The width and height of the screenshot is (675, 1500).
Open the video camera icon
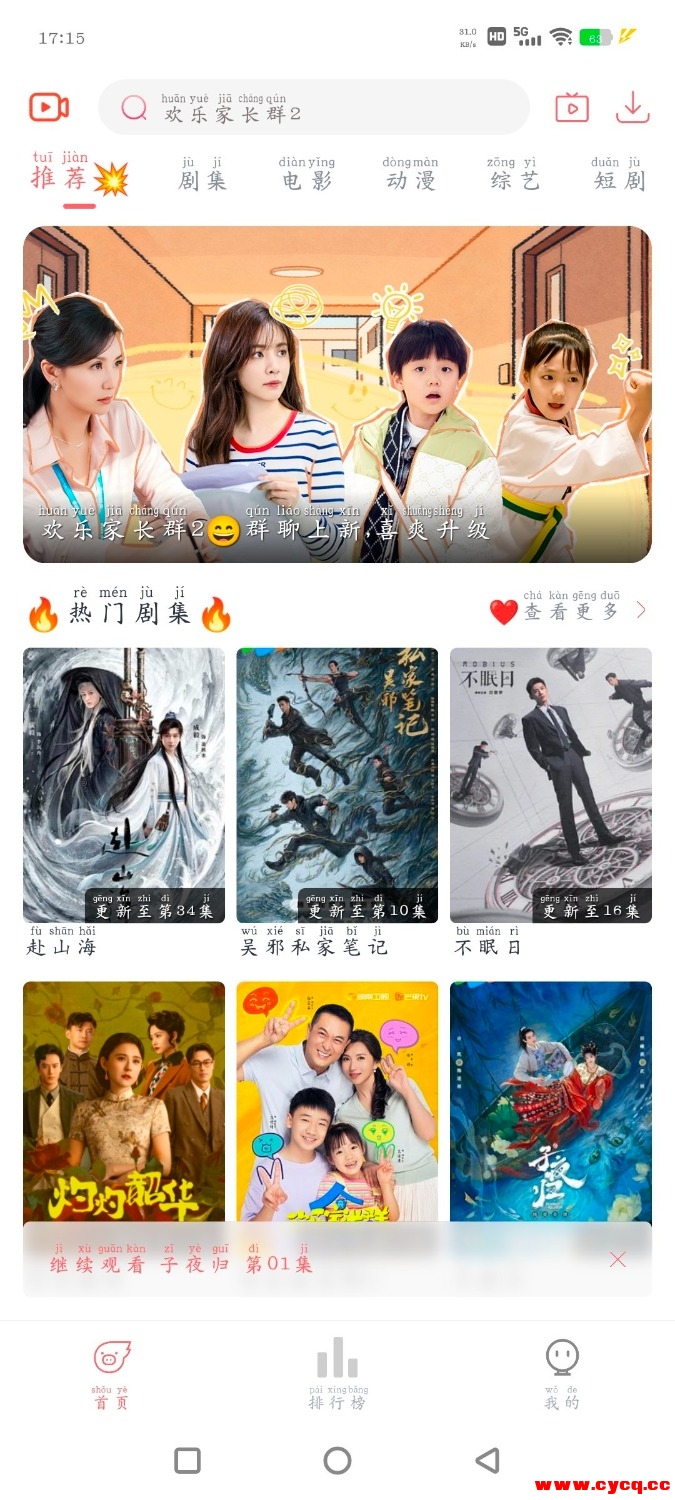pos(48,107)
